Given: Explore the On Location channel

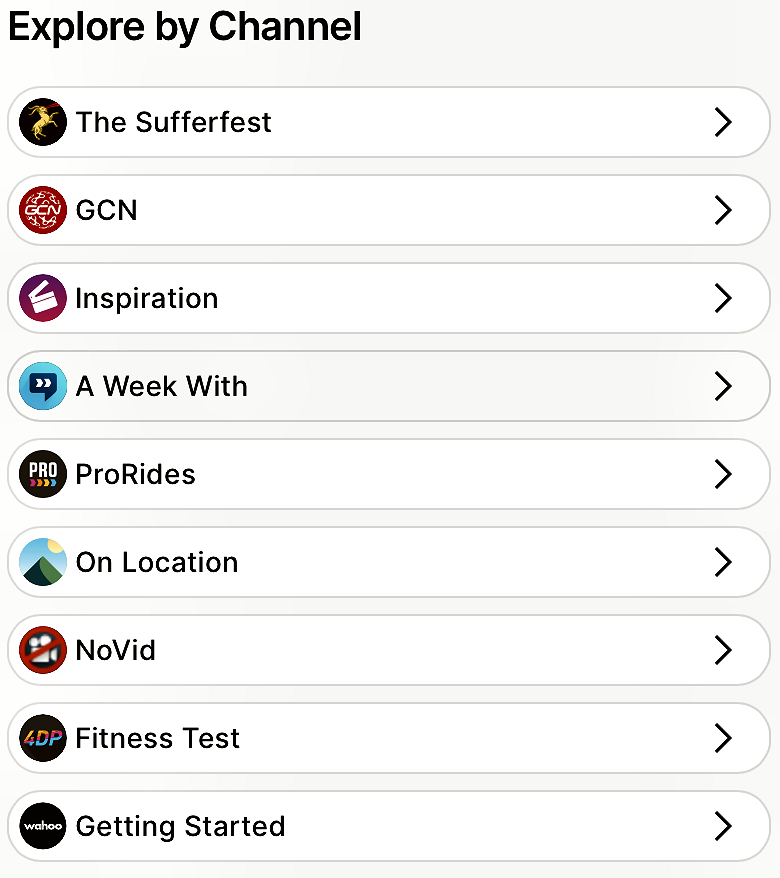Looking at the screenshot, I should pos(388,562).
